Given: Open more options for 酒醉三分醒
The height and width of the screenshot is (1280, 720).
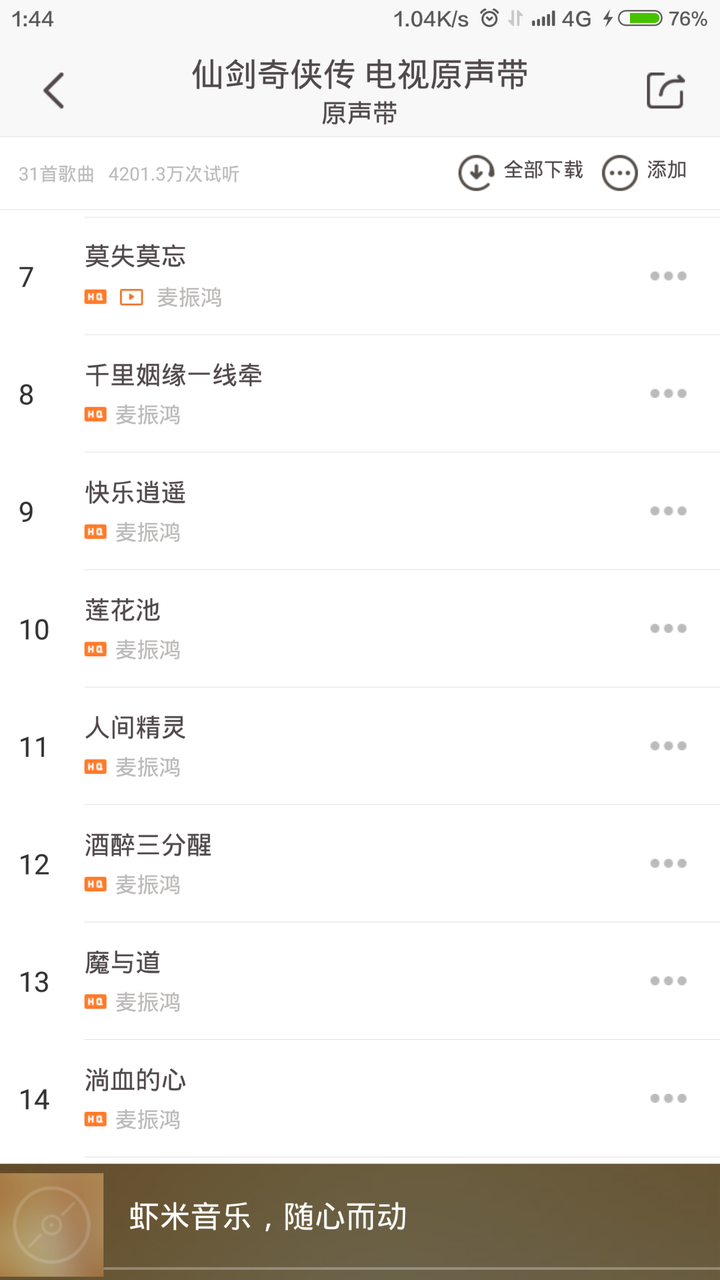Looking at the screenshot, I should pyautogui.click(x=668, y=863).
